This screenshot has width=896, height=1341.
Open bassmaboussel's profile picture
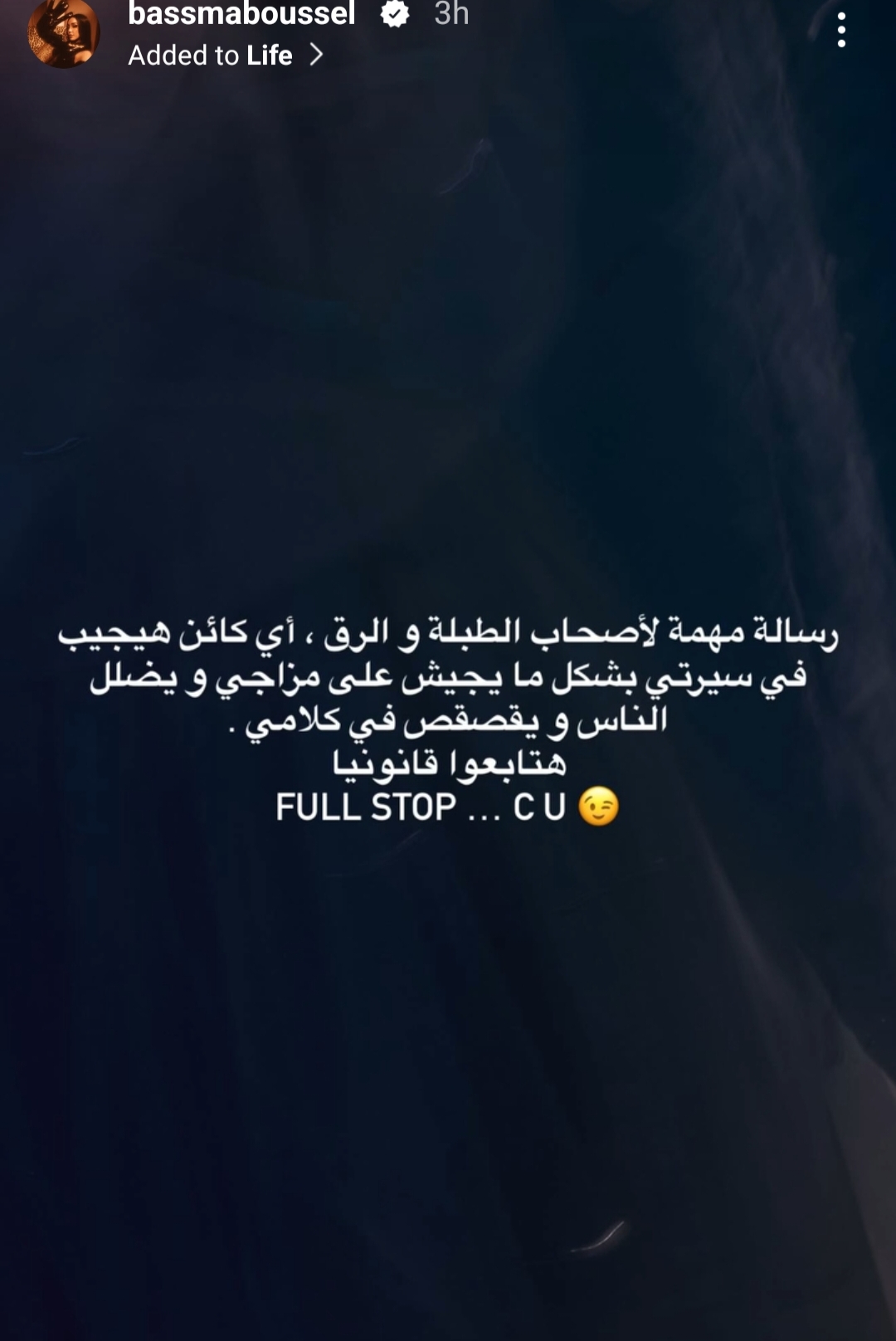pyautogui.click(x=63, y=33)
